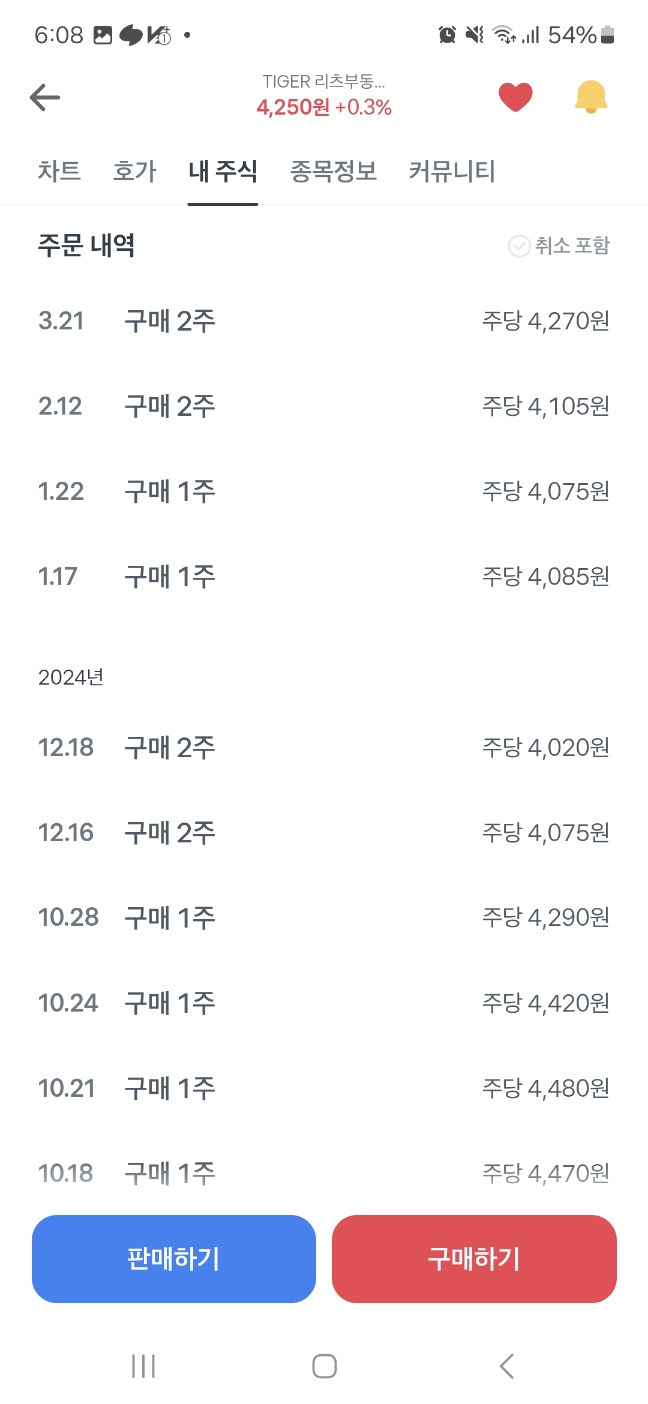648x1404 pixels.
Task: Open the 종목정보 tab
Action: point(333,171)
